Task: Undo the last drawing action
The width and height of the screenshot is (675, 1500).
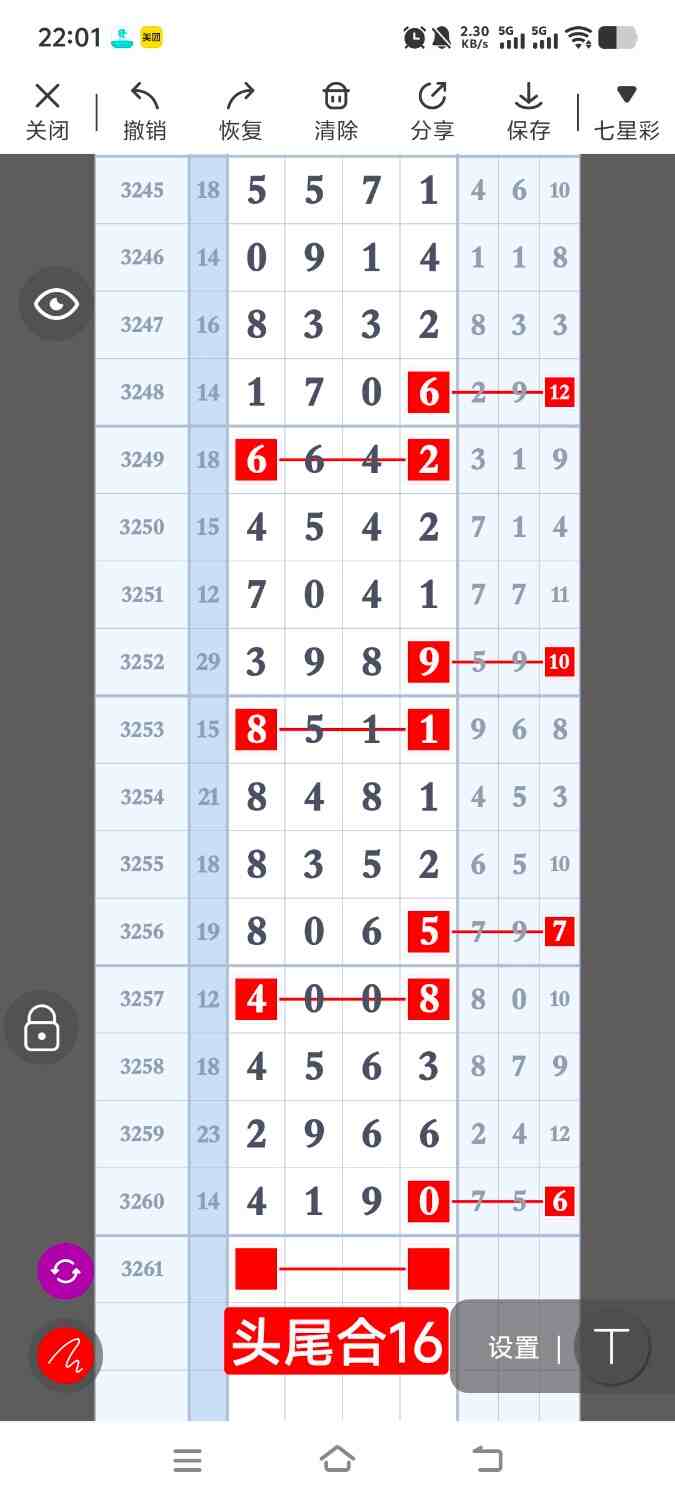Action: point(144,110)
